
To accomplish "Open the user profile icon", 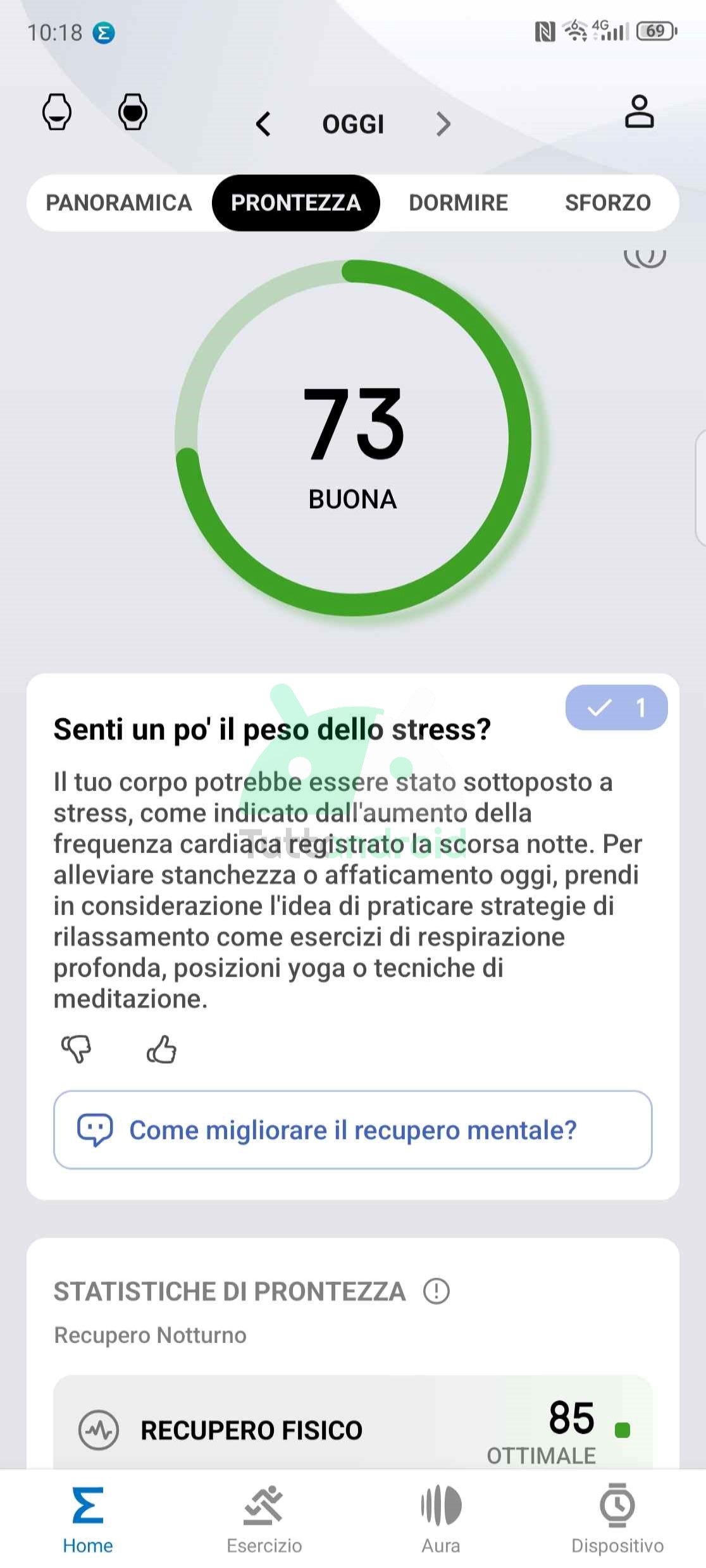I will click(x=639, y=112).
